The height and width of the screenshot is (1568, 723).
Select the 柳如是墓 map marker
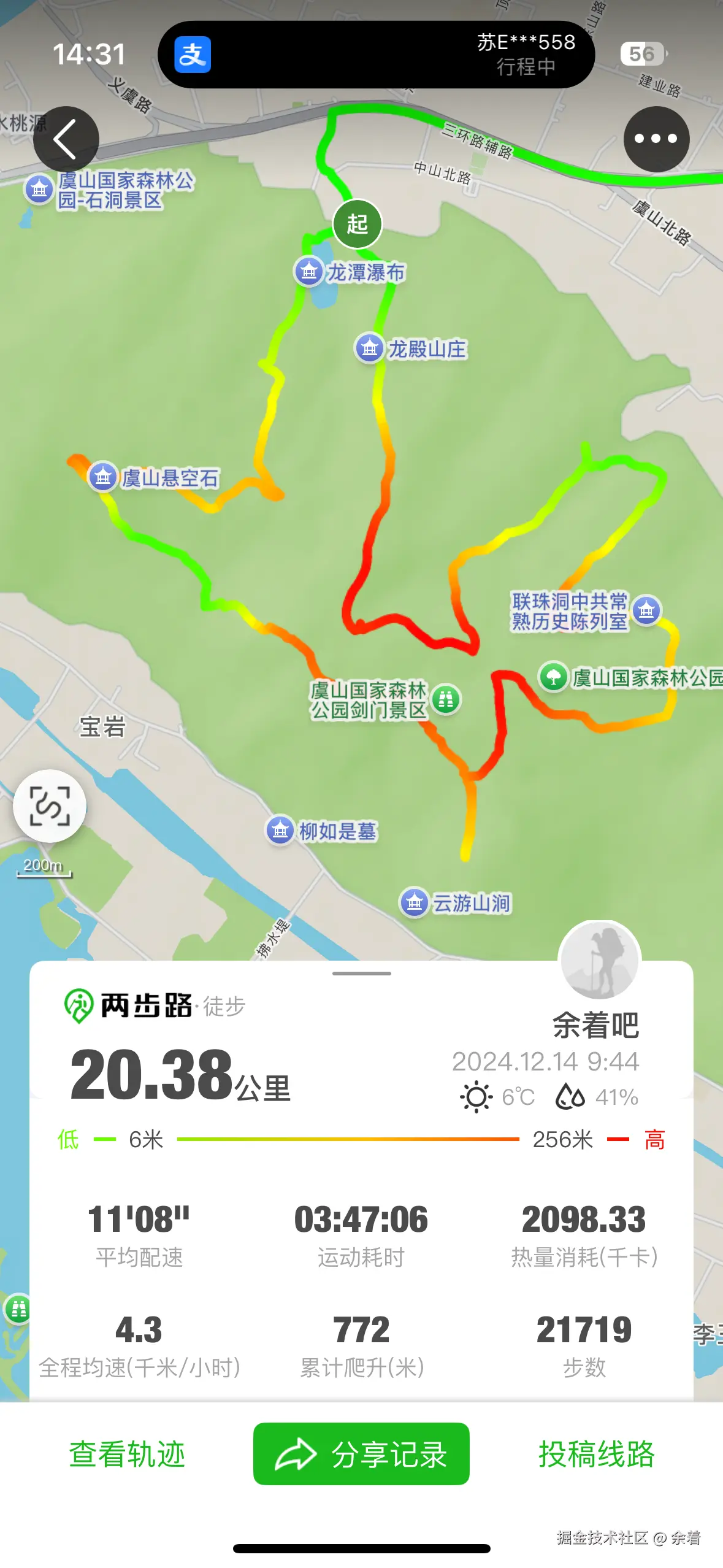click(280, 830)
